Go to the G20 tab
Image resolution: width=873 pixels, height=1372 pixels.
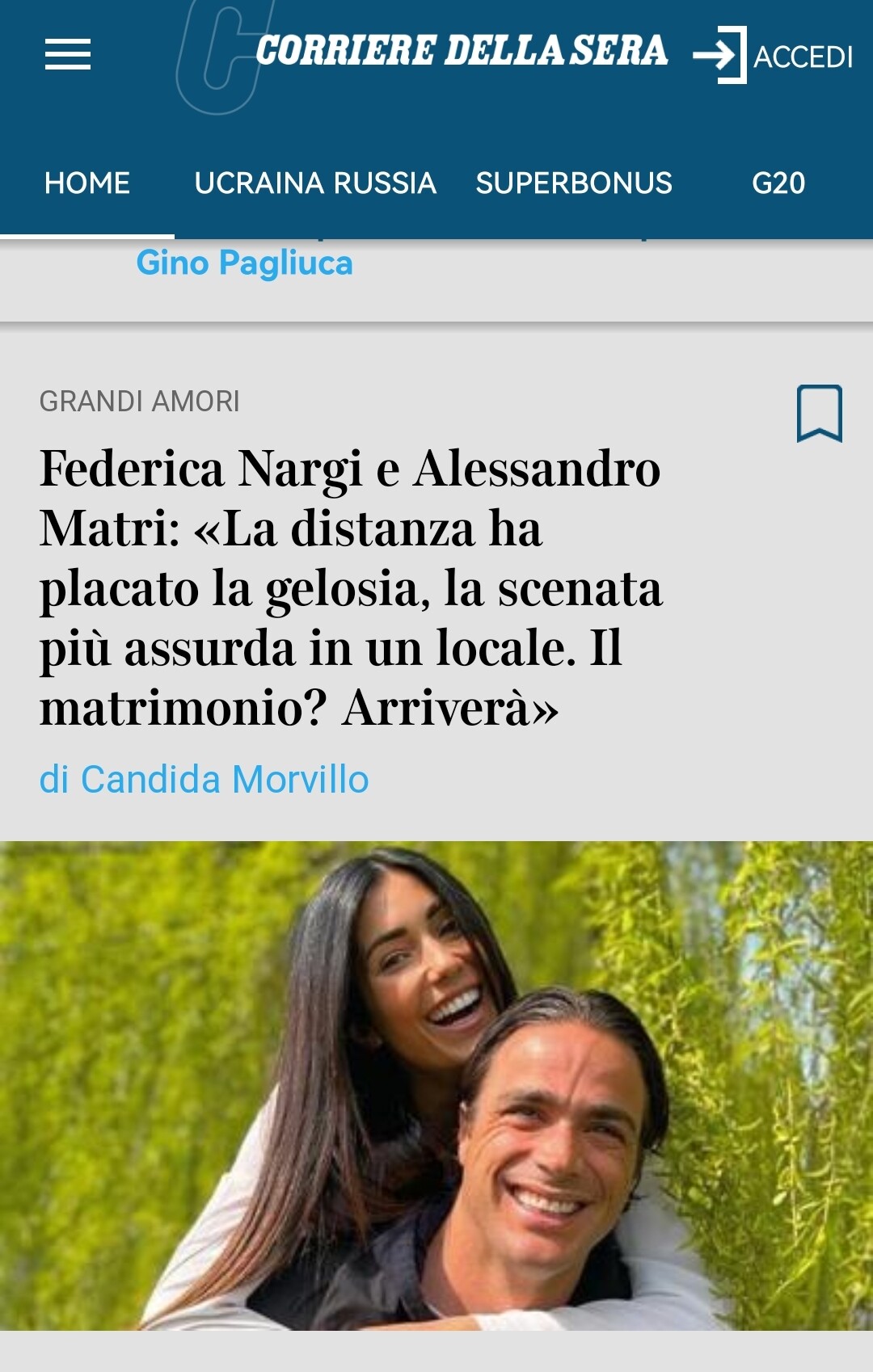tap(778, 183)
